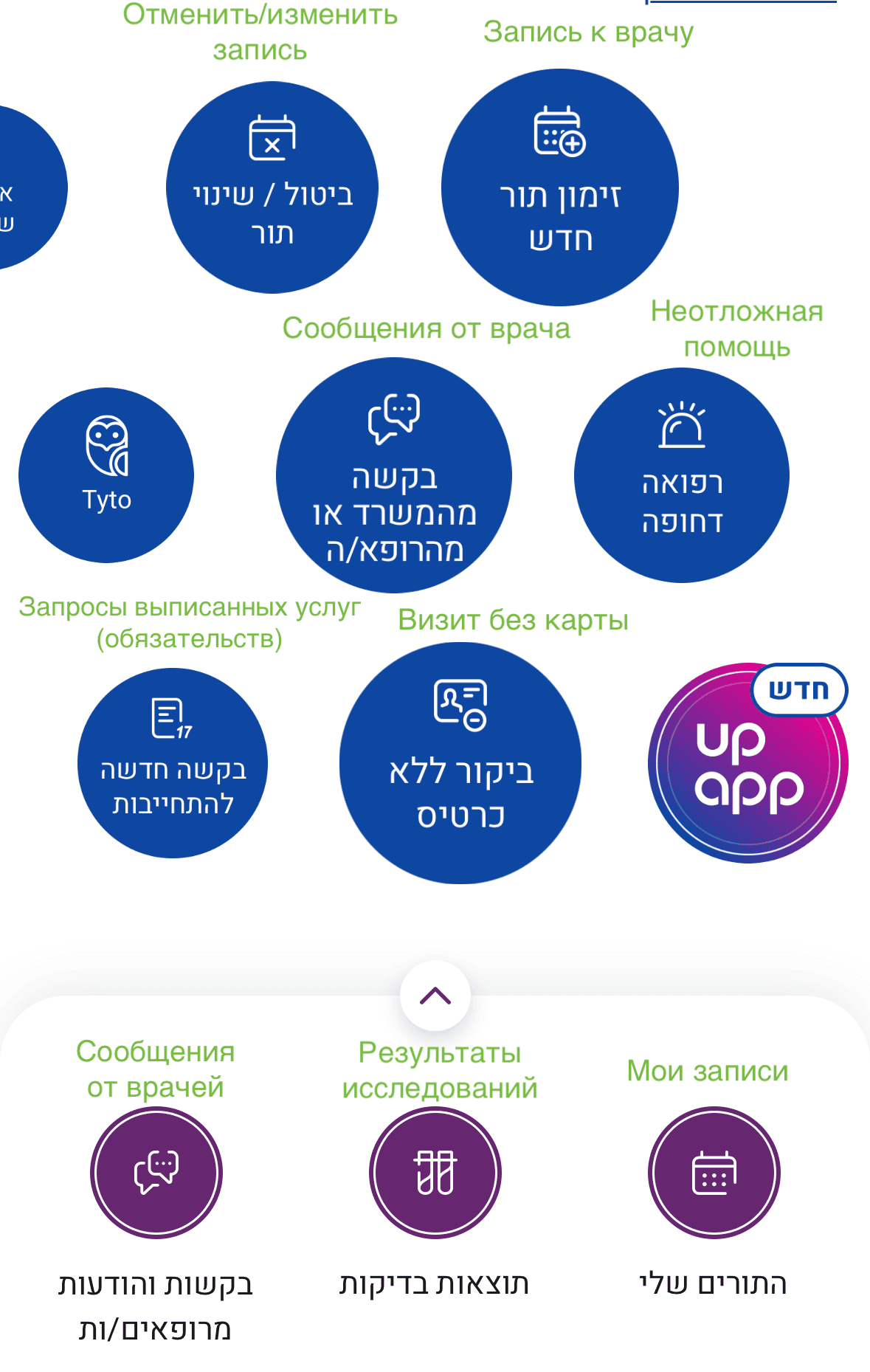
Task: View test results
Action: click(435, 1172)
